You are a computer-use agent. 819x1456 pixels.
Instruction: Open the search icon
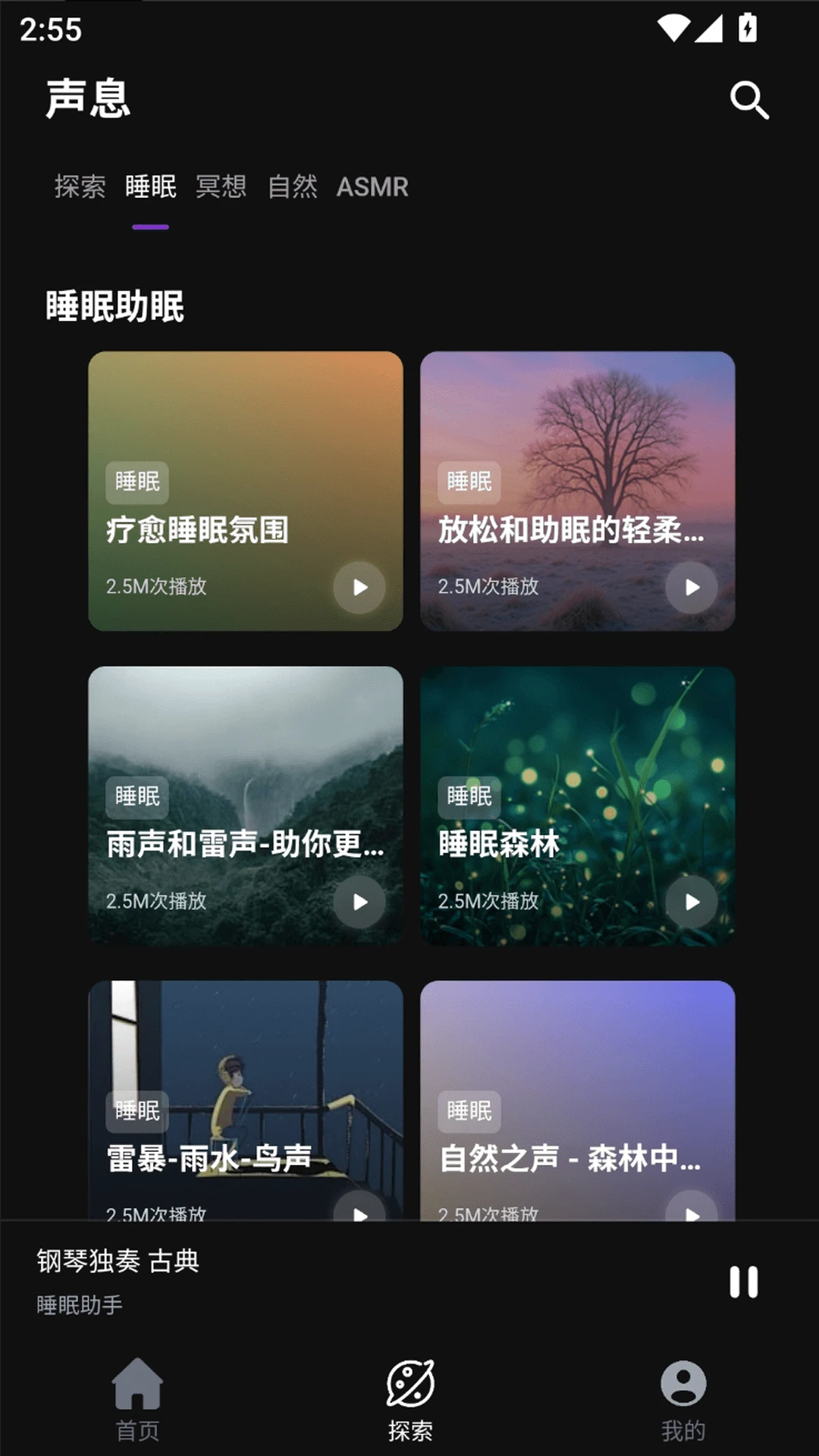749,100
